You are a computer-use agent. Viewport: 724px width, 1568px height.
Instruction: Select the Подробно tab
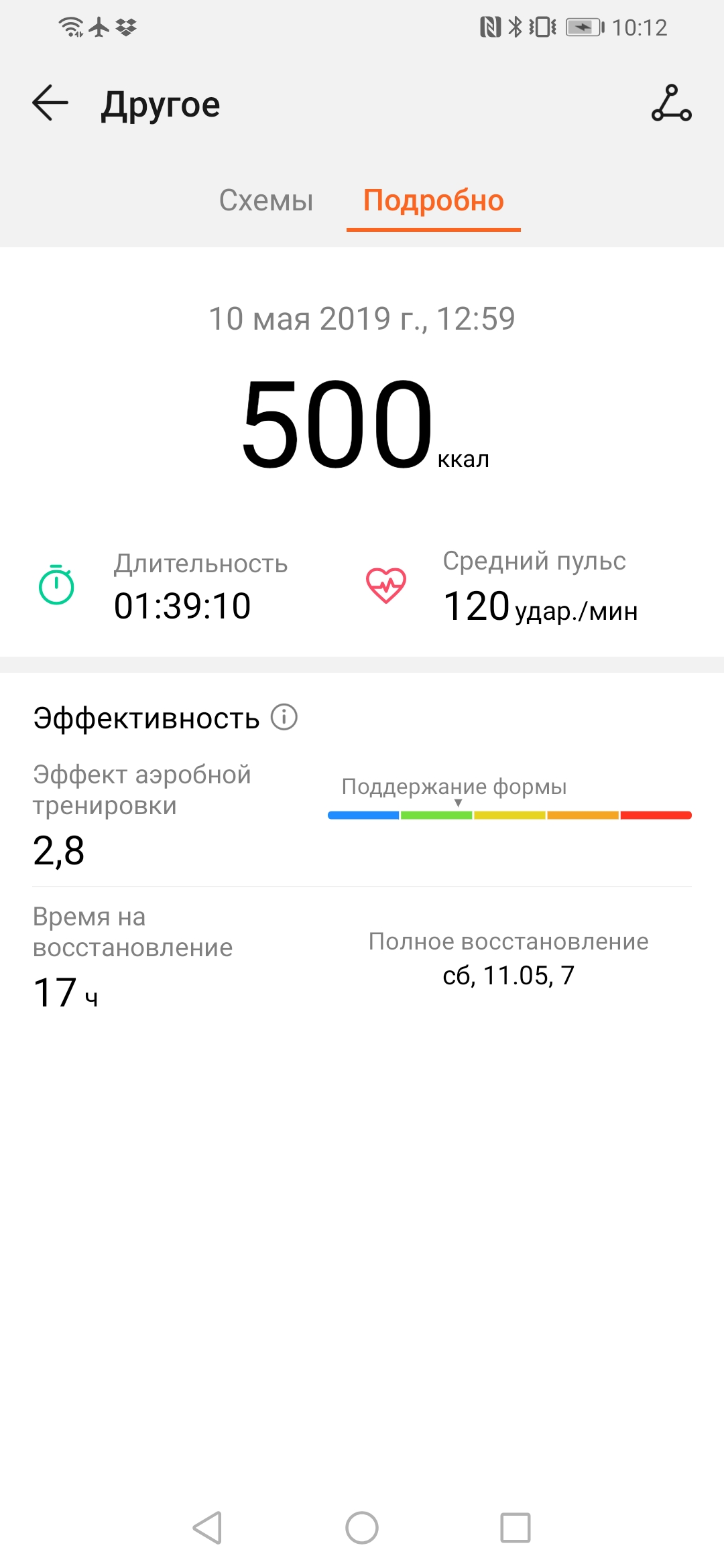pos(433,200)
